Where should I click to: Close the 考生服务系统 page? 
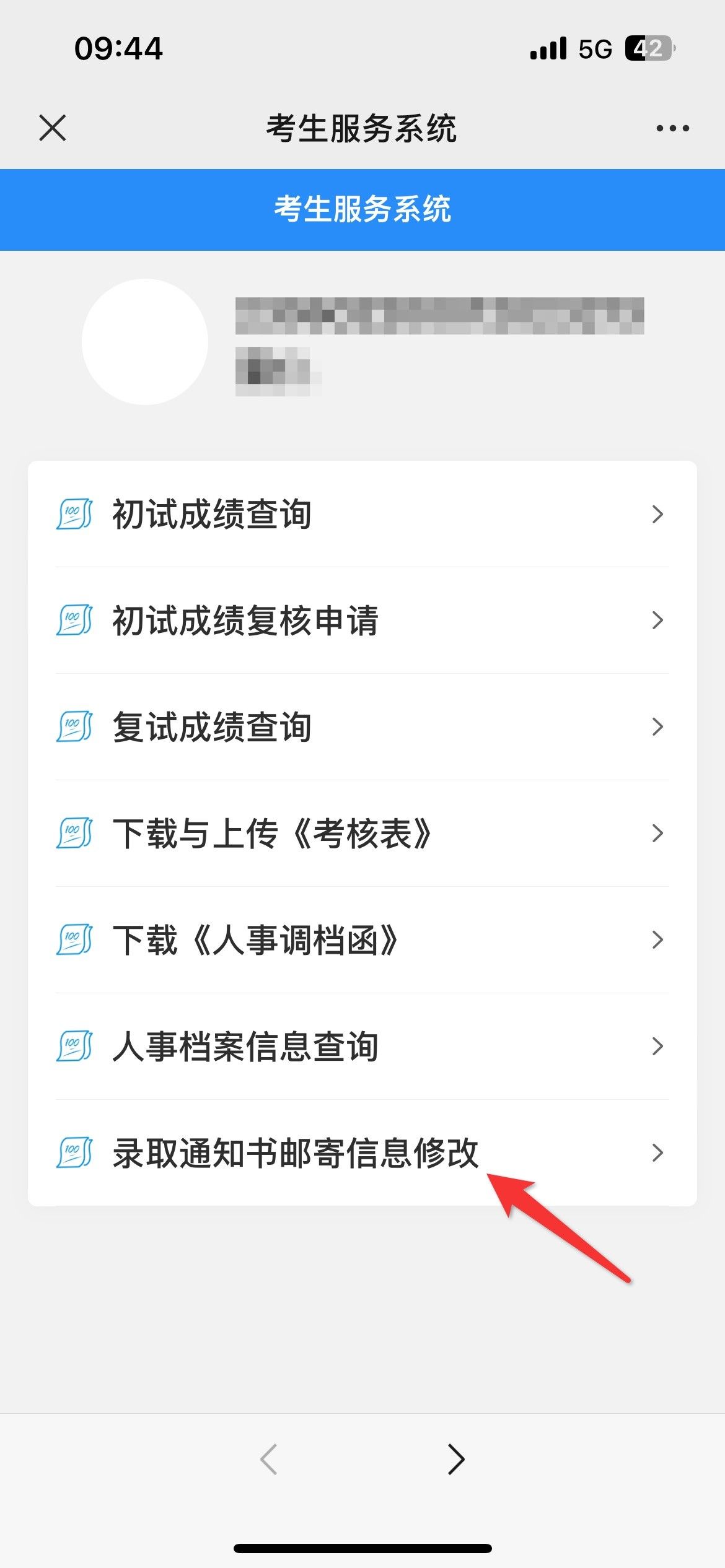(x=53, y=128)
